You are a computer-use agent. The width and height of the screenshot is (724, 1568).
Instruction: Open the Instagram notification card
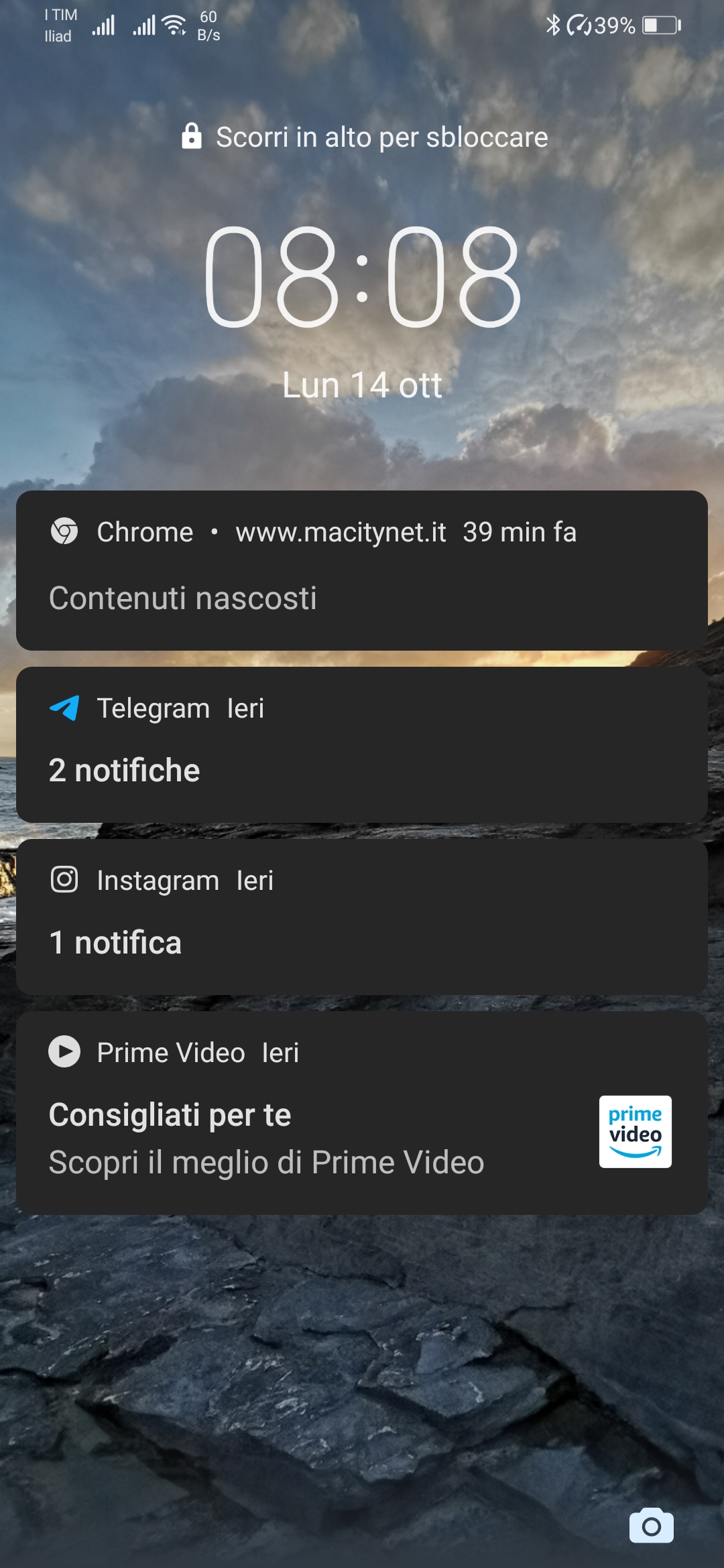[x=362, y=917]
